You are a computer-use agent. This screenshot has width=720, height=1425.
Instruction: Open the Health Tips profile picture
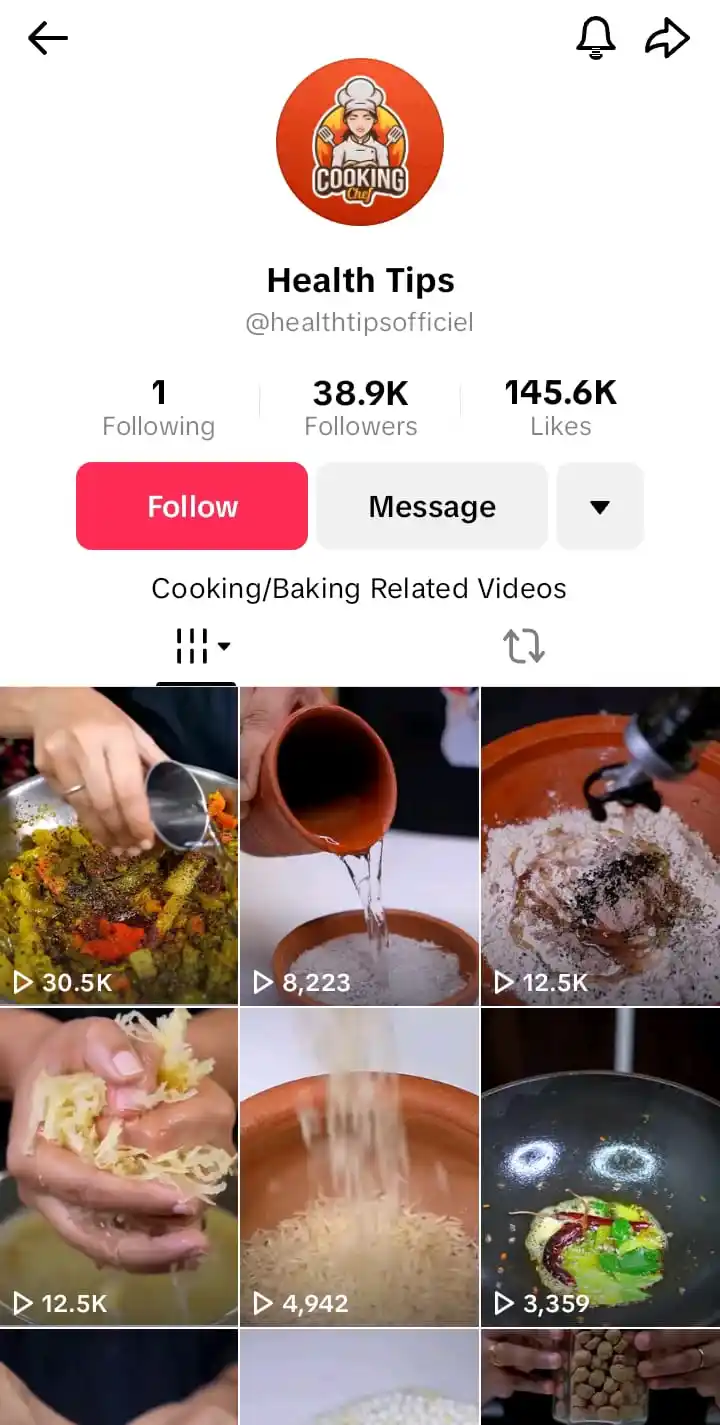[360, 142]
